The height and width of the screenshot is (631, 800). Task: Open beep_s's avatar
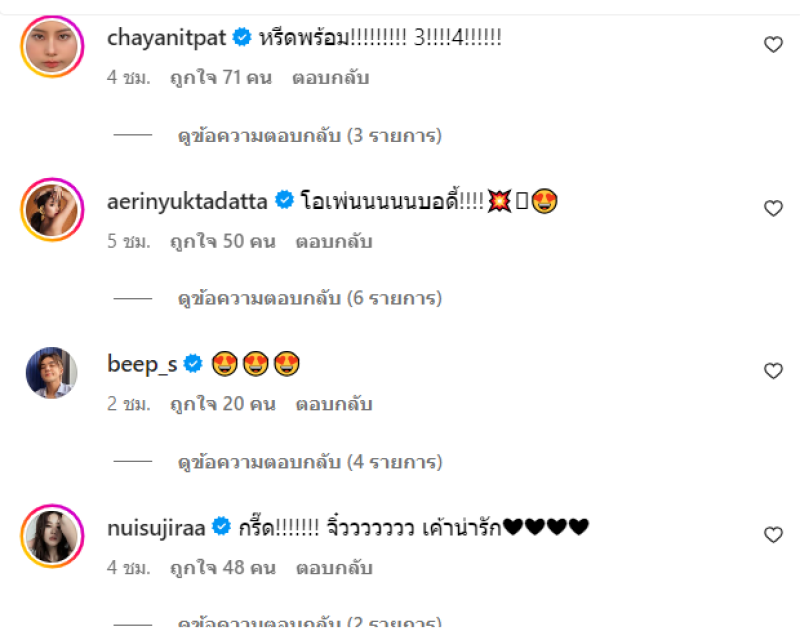click(x=51, y=373)
